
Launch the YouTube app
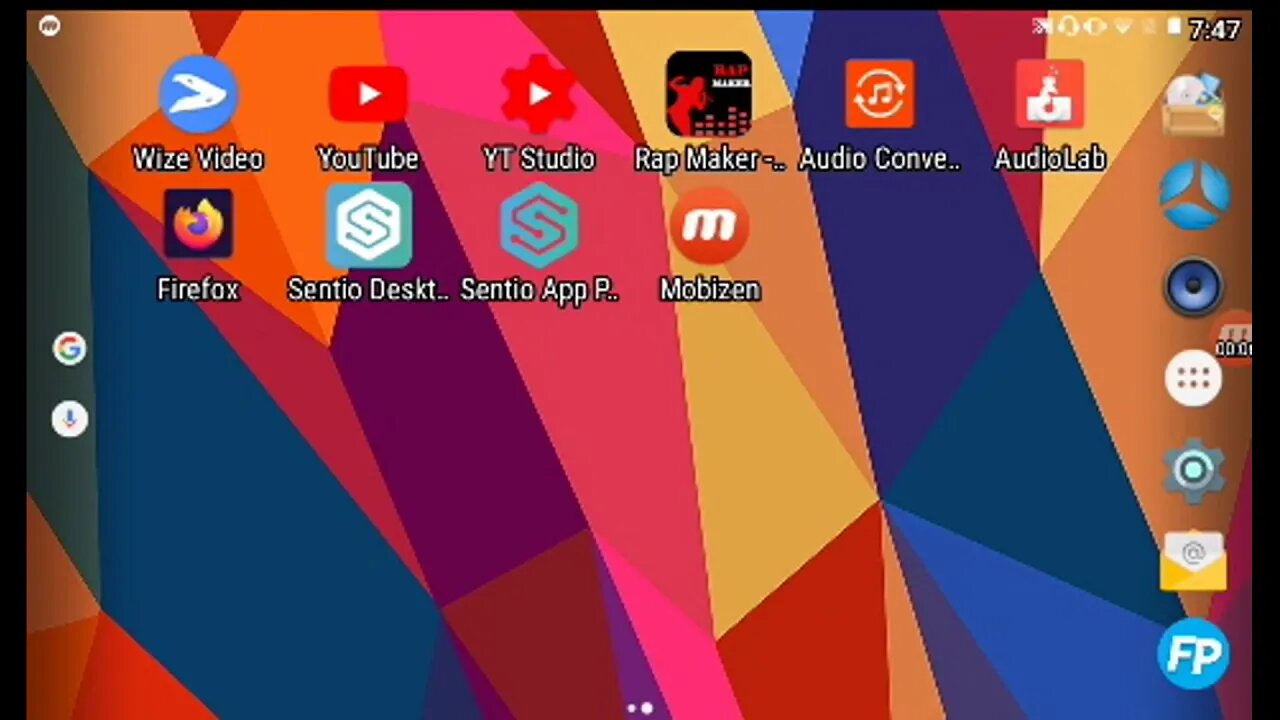click(x=368, y=96)
